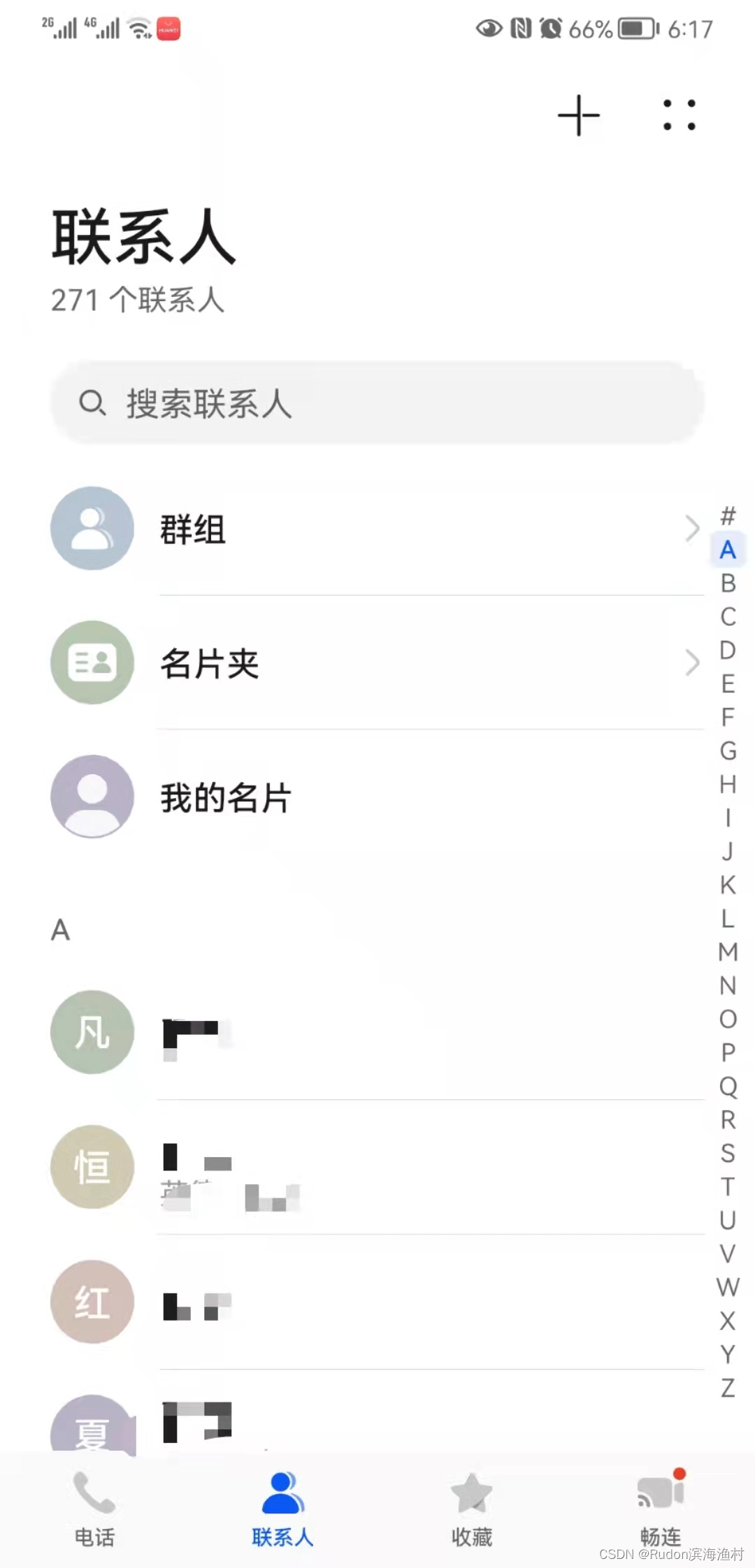Screen dimensions: 755x1568
Task: Jump to letter M in the index
Action: pos(728,952)
